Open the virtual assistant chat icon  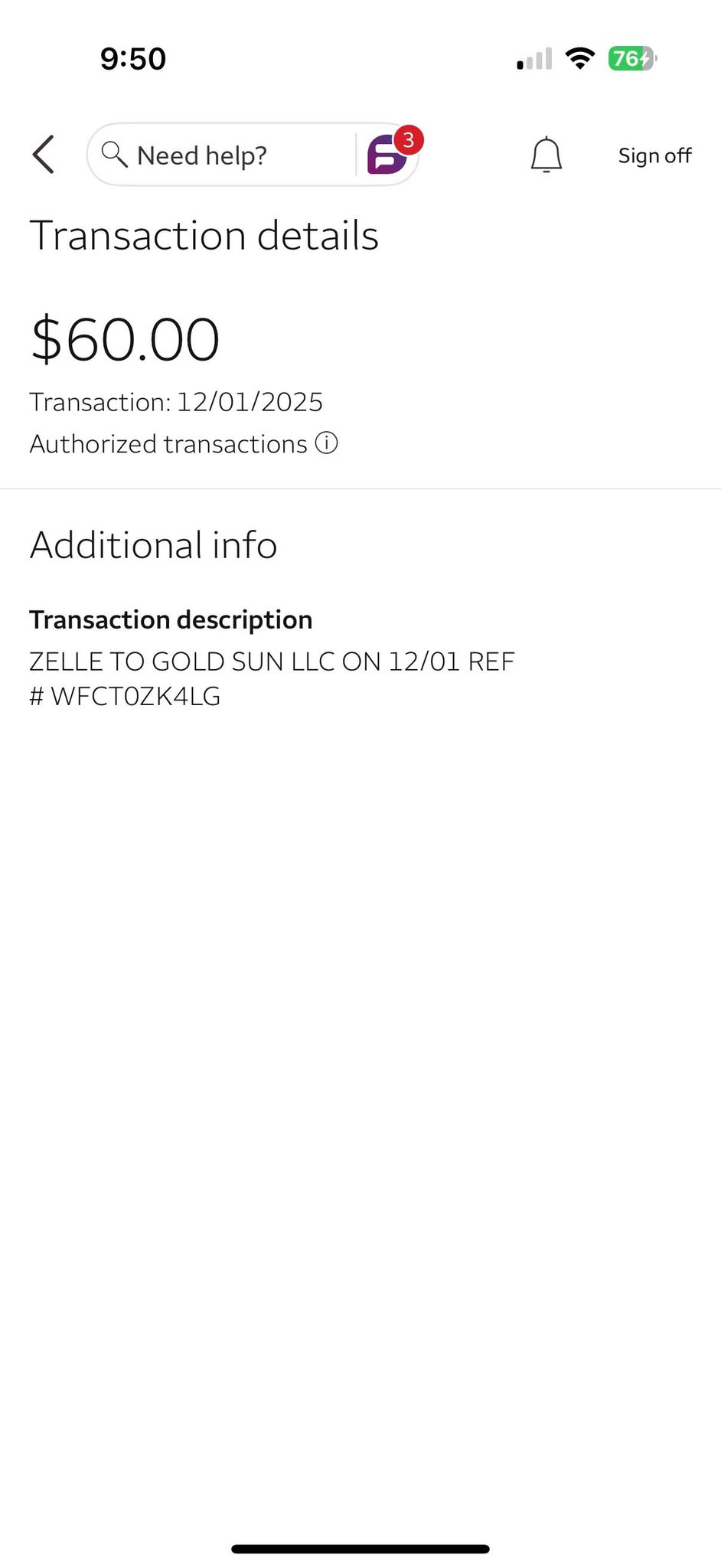(x=388, y=155)
